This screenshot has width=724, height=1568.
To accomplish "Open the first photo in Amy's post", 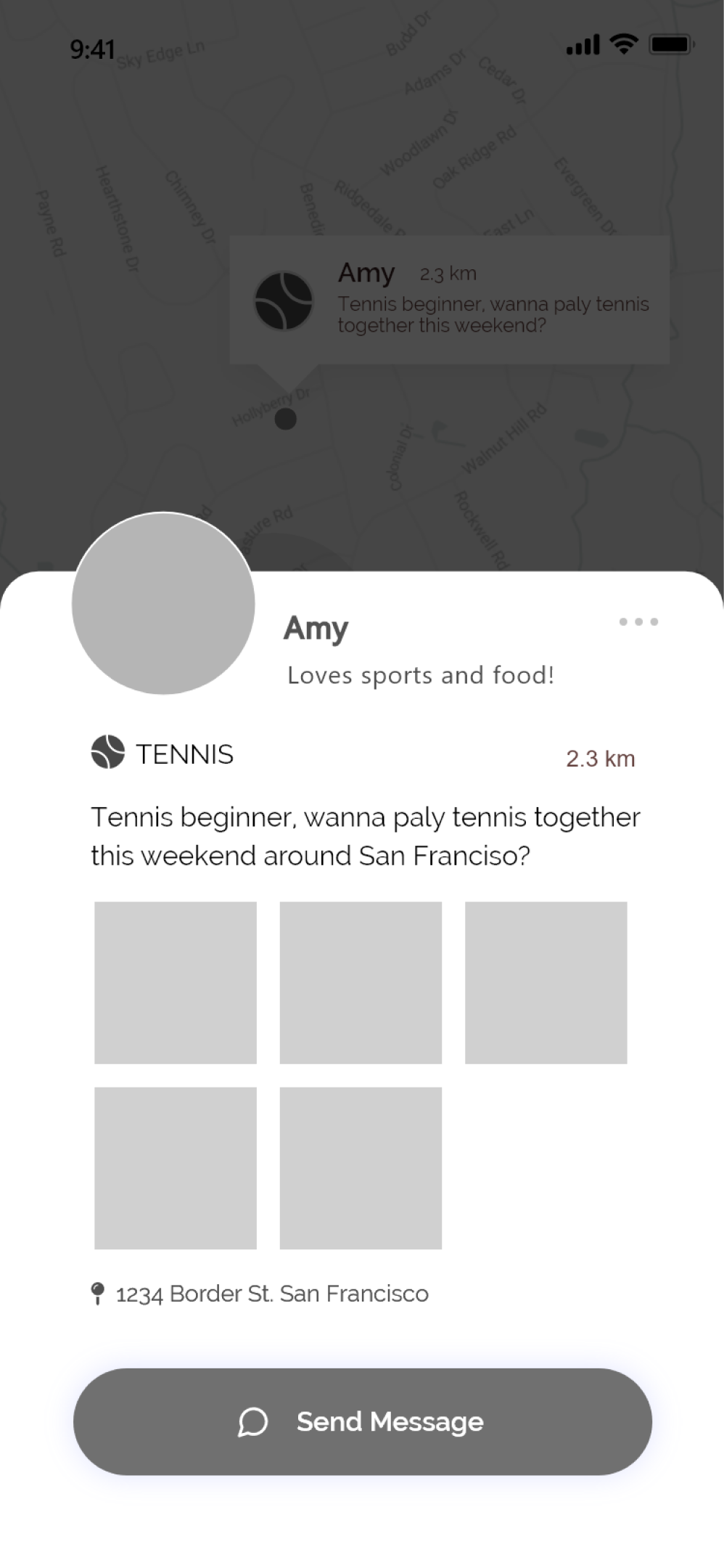I will click(x=176, y=982).
